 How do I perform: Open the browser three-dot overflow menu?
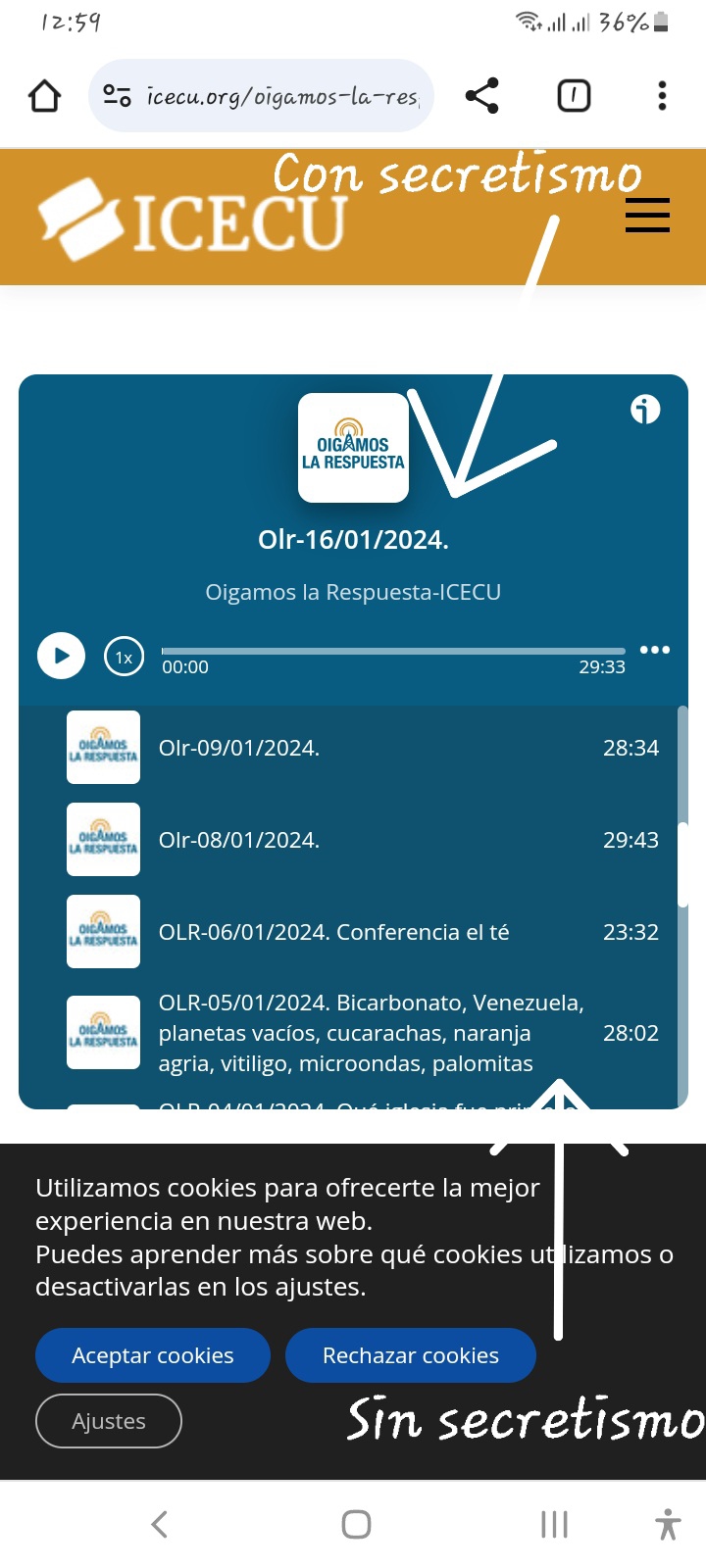point(663,95)
